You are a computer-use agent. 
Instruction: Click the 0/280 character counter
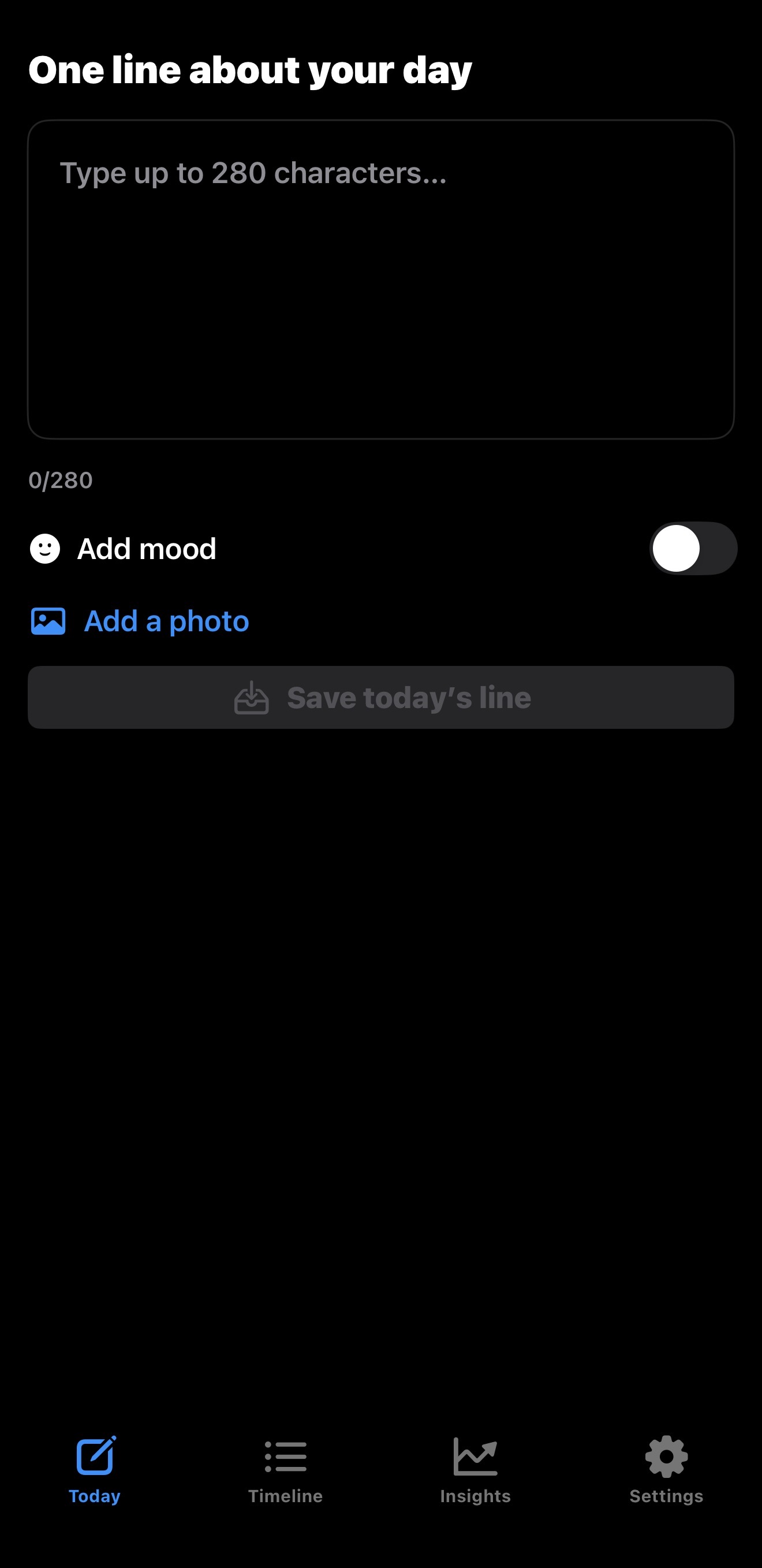[x=60, y=480]
